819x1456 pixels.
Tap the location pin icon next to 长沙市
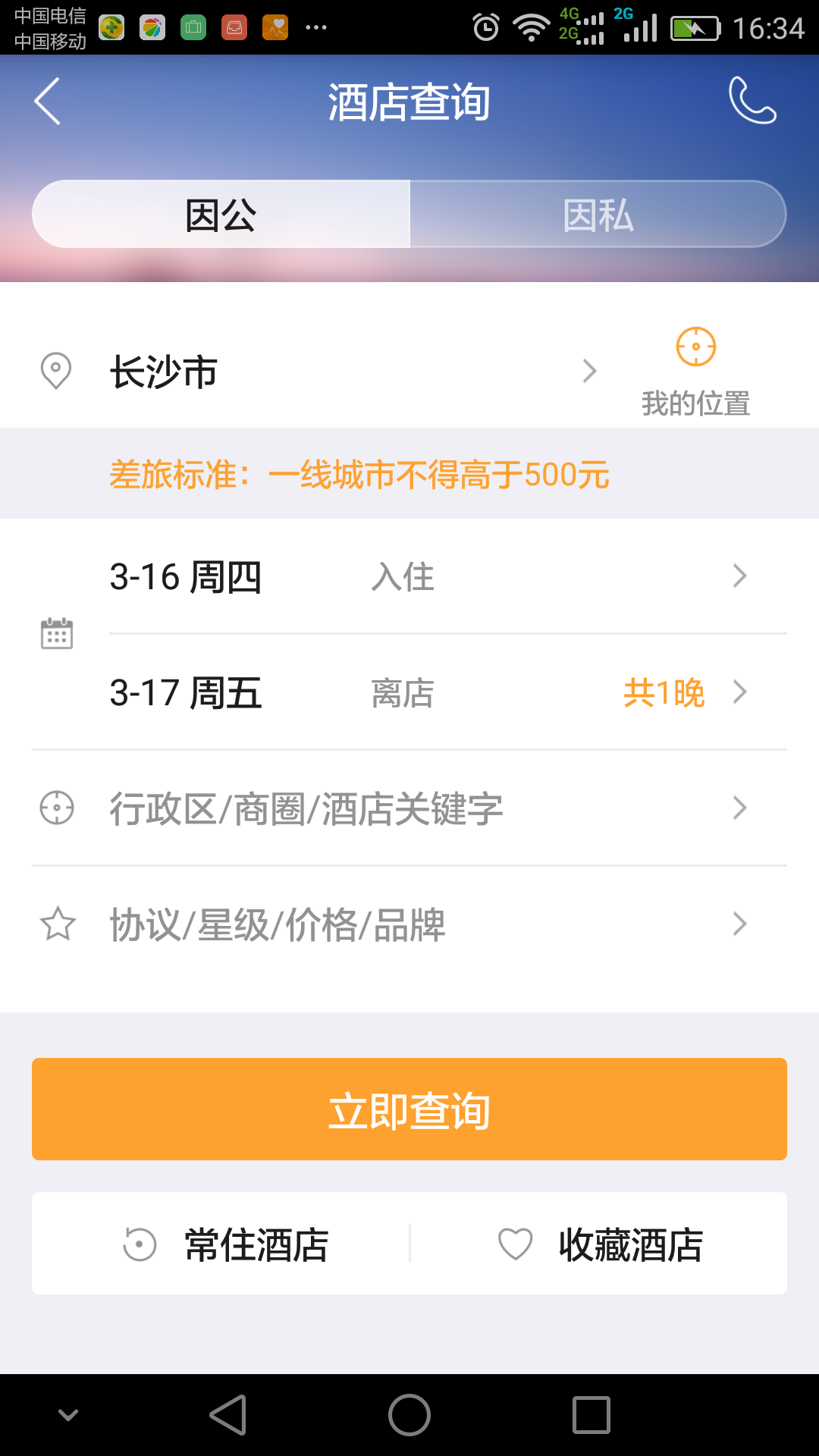click(57, 369)
